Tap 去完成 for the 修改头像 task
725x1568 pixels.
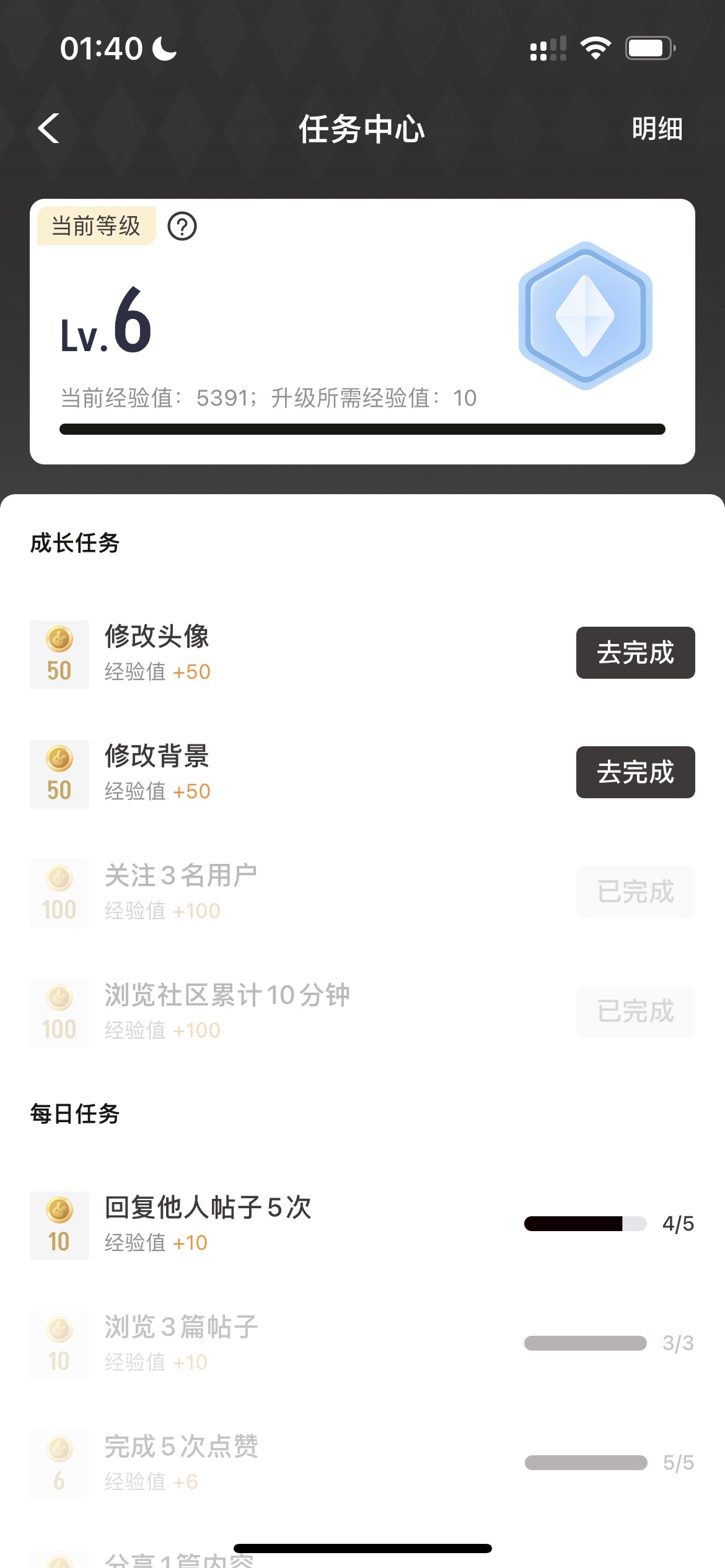(635, 653)
